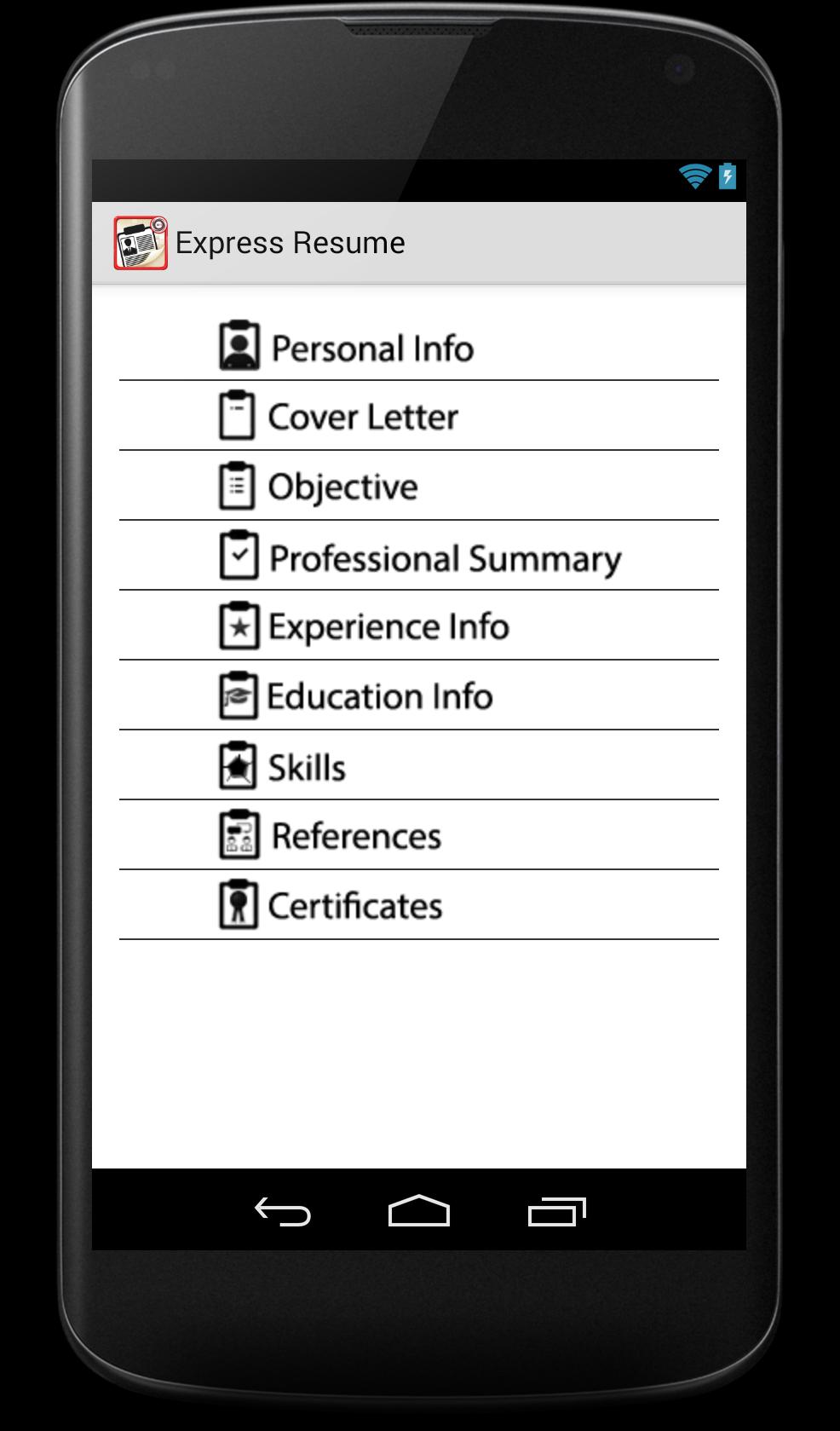The image size is (840, 1431).
Task: Open the recent apps view
Action: coord(556,1211)
